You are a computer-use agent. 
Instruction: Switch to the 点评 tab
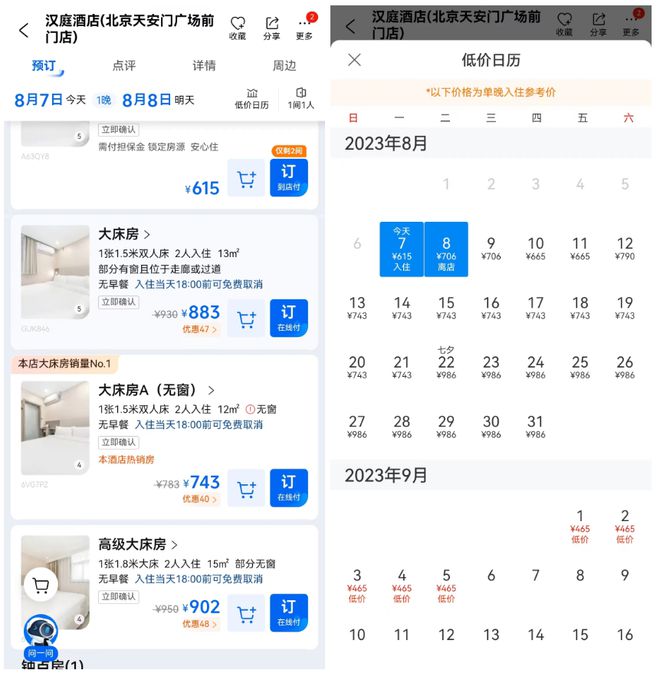tap(124, 66)
